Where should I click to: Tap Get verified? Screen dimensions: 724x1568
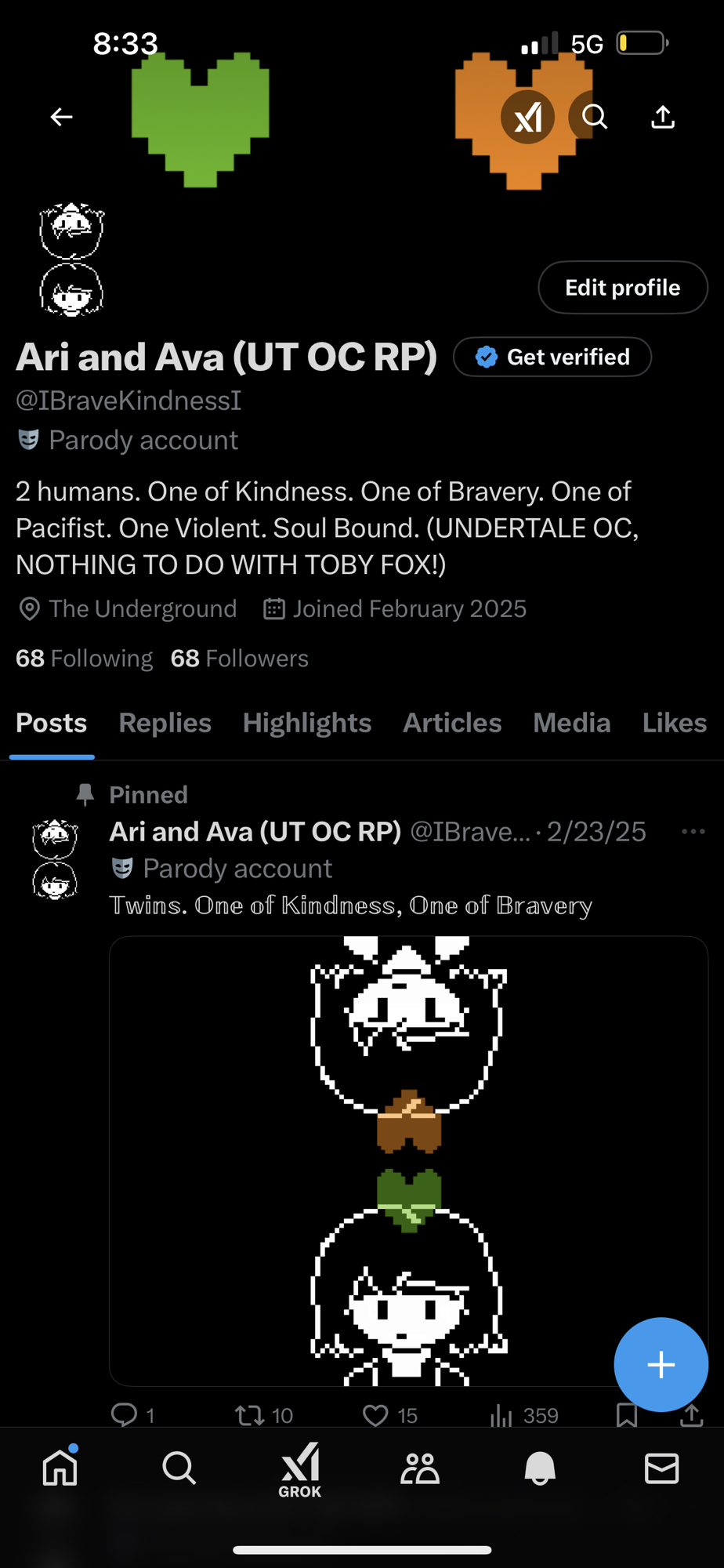pyautogui.click(x=552, y=358)
